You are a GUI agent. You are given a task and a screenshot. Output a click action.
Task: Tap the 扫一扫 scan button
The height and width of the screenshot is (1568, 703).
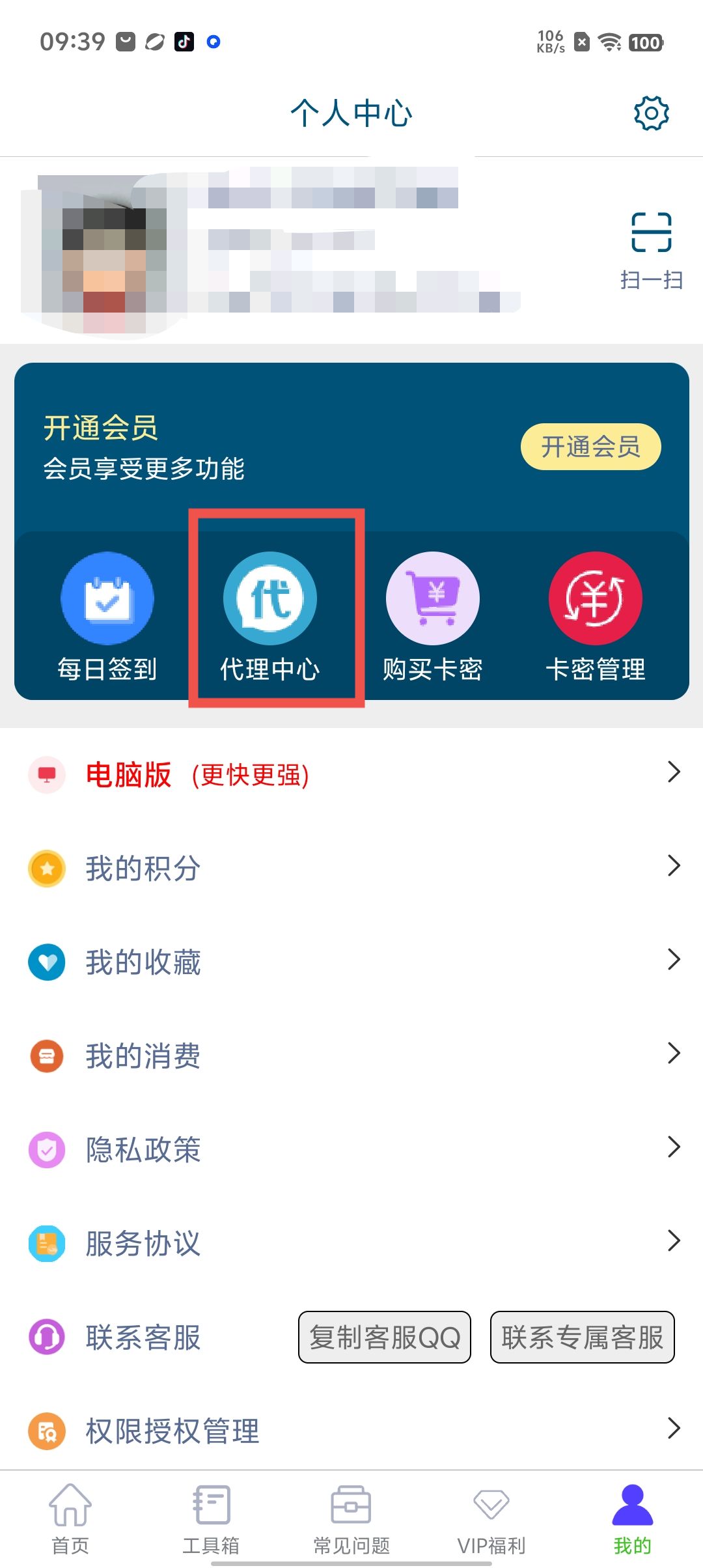(651, 251)
